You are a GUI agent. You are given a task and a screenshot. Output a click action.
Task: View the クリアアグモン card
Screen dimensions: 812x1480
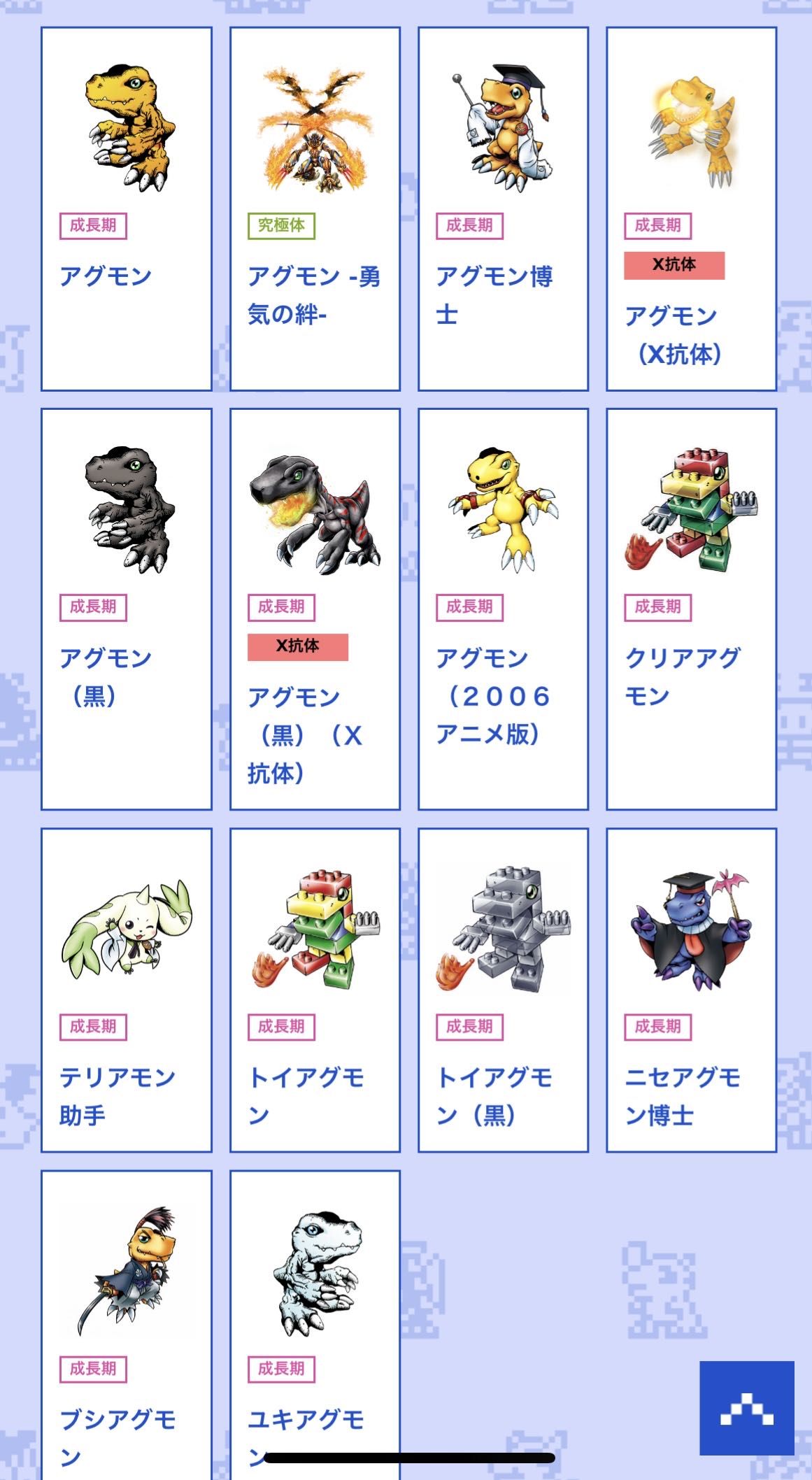[x=691, y=609]
